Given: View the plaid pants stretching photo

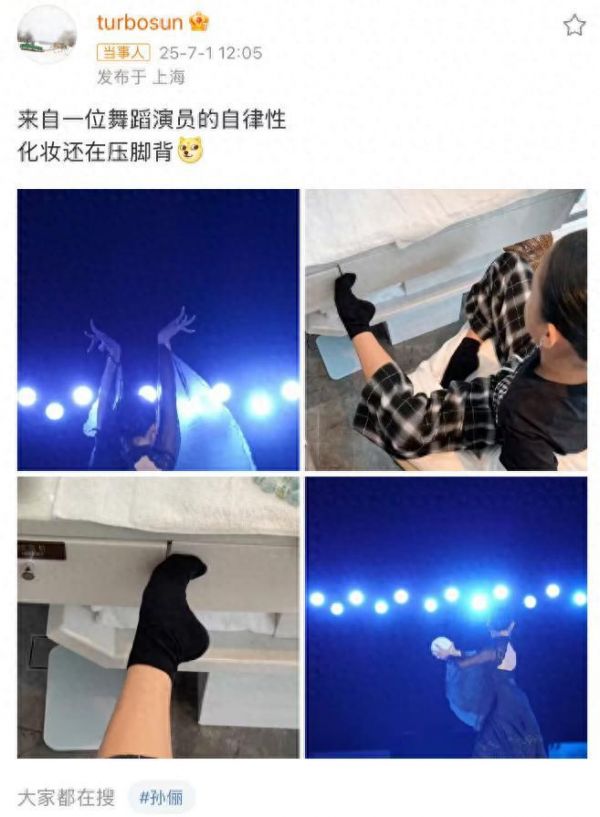Looking at the screenshot, I should (446, 329).
